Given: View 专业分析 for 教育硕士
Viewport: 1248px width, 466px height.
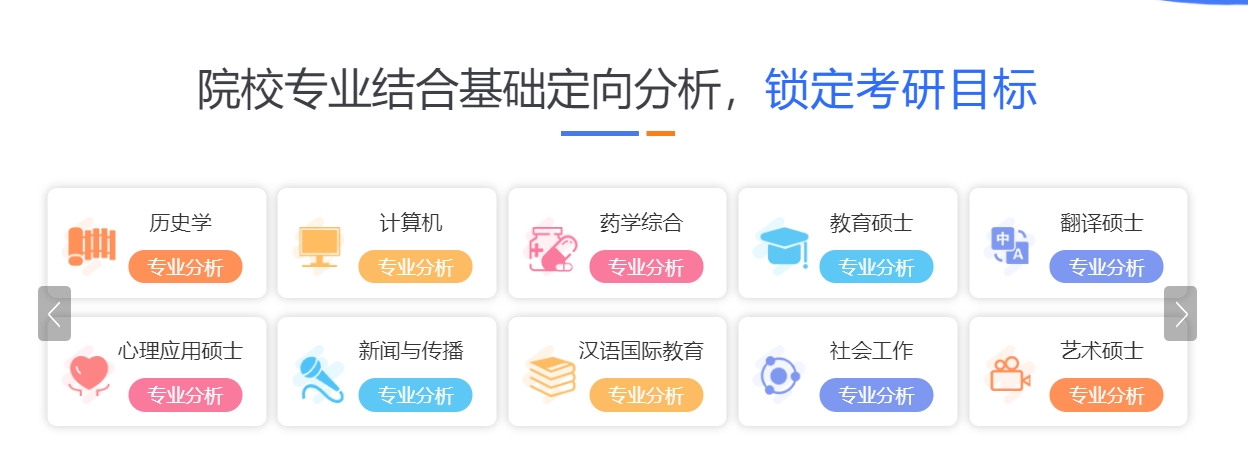Looking at the screenshot, I should [876, 267].
